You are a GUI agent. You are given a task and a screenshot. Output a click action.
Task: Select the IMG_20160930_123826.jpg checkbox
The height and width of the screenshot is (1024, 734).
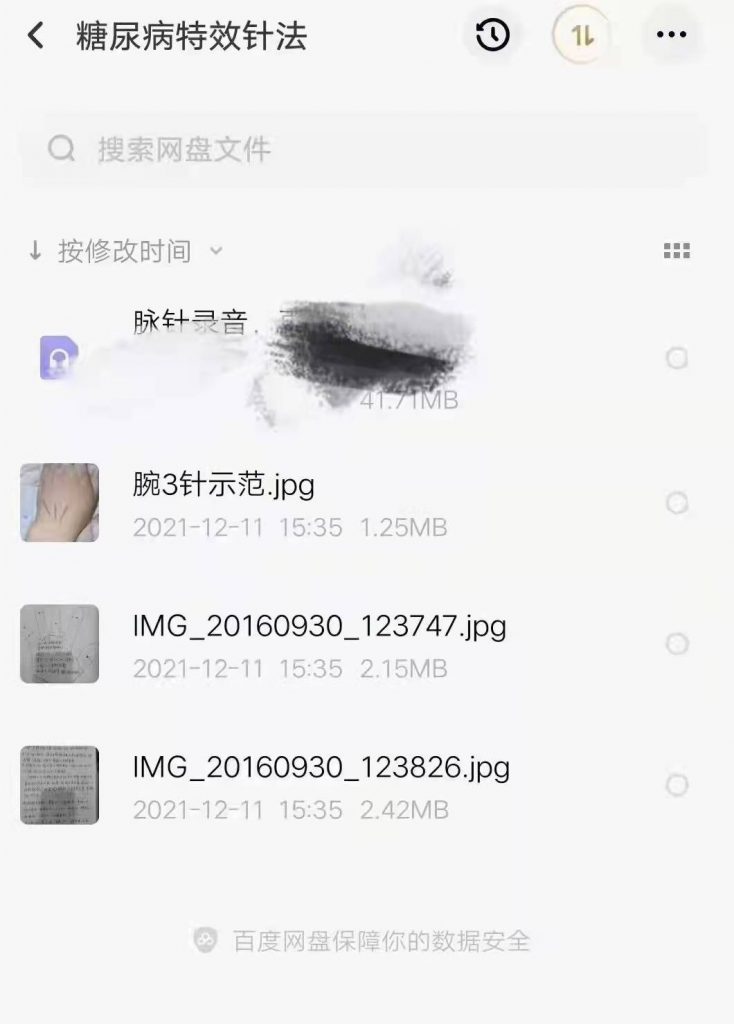click(677, 785)
